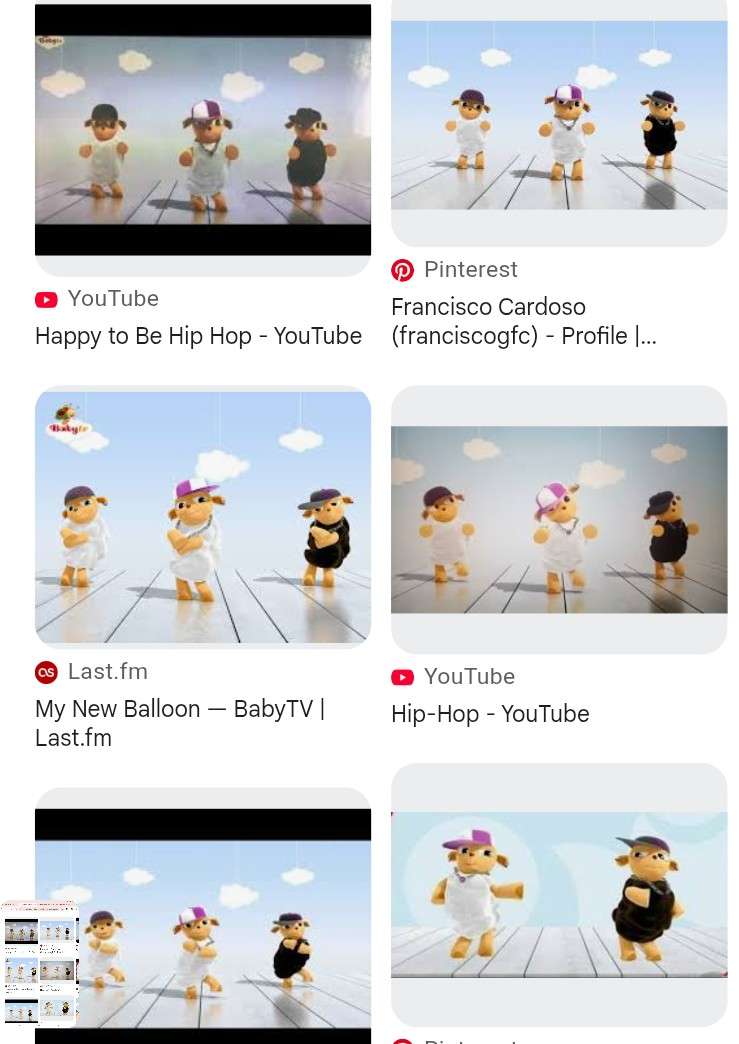Viewport: 739px width, 1044px height.
Task: Tap the 'Francisco Cardoso (franciscogfc)' title link
Action: point(523,321)
